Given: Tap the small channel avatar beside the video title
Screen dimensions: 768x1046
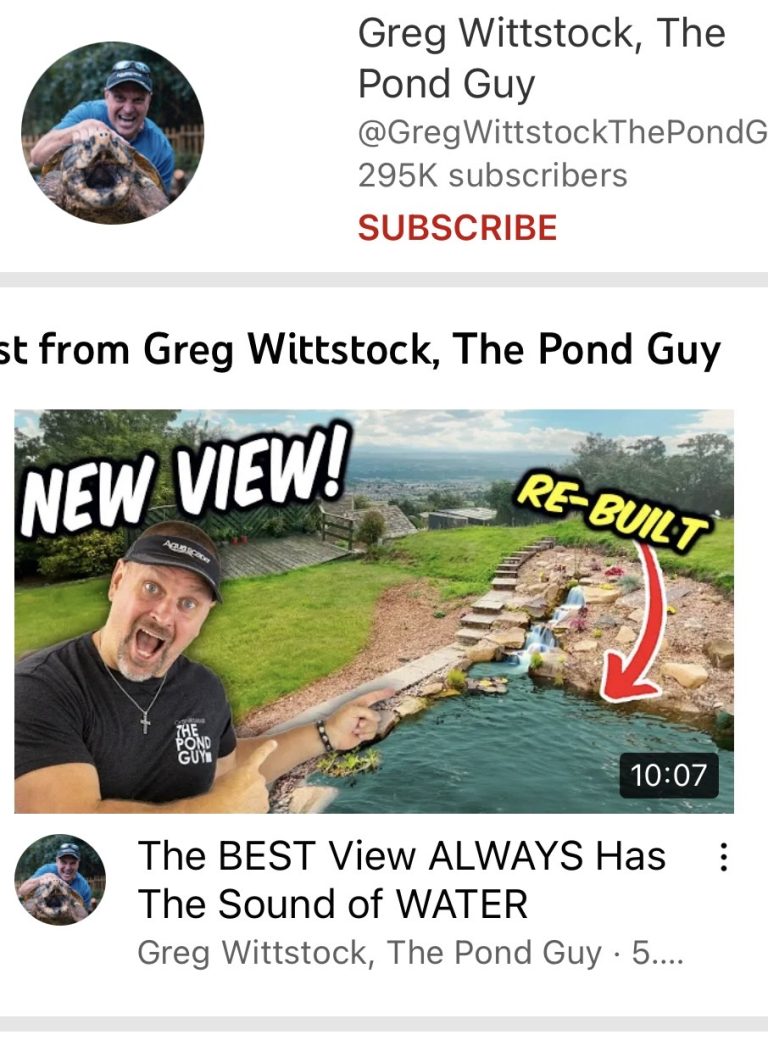Looking at the screenshot, I should (60, 879).
